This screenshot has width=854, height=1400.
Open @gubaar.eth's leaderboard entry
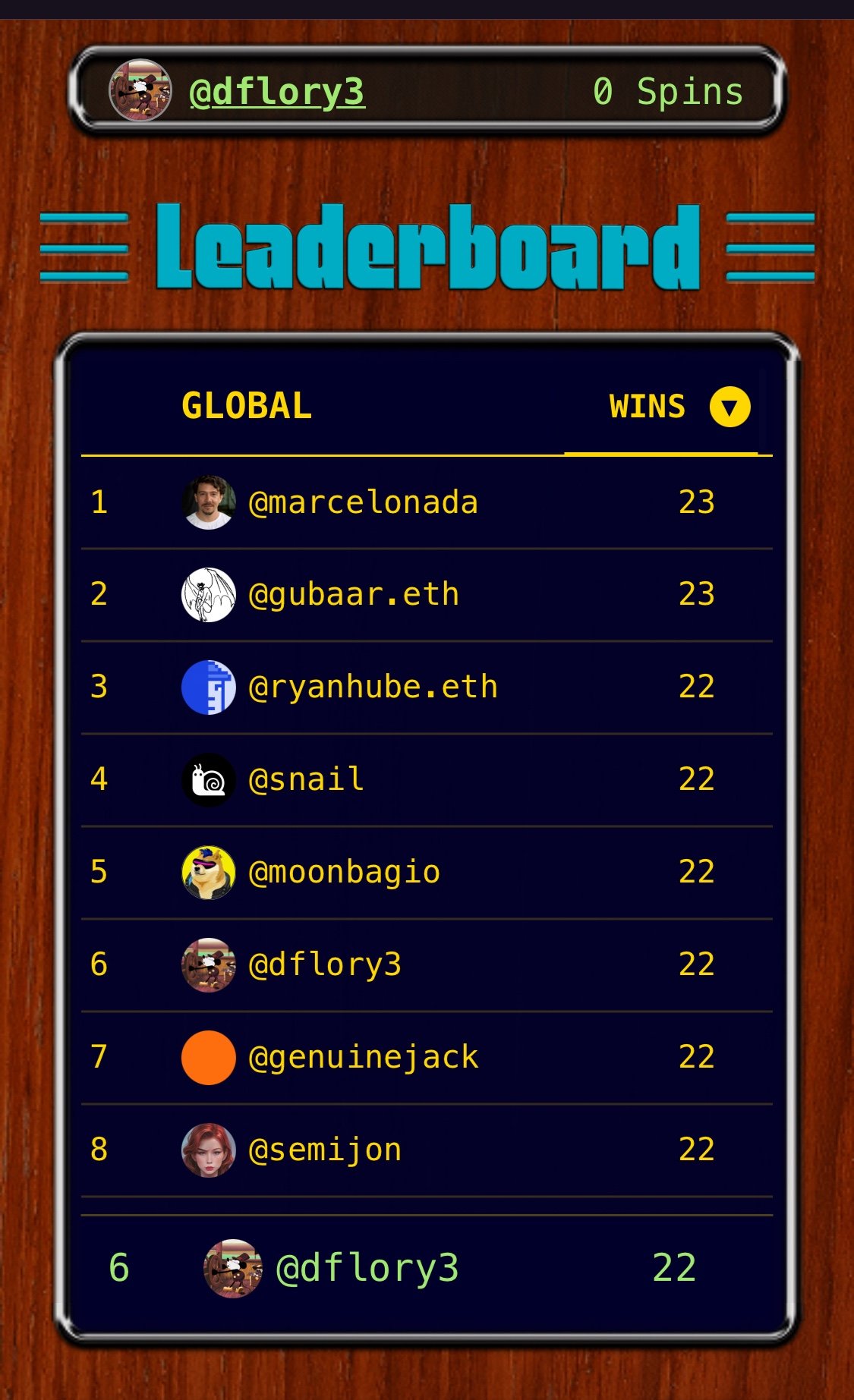coord(354,595)
